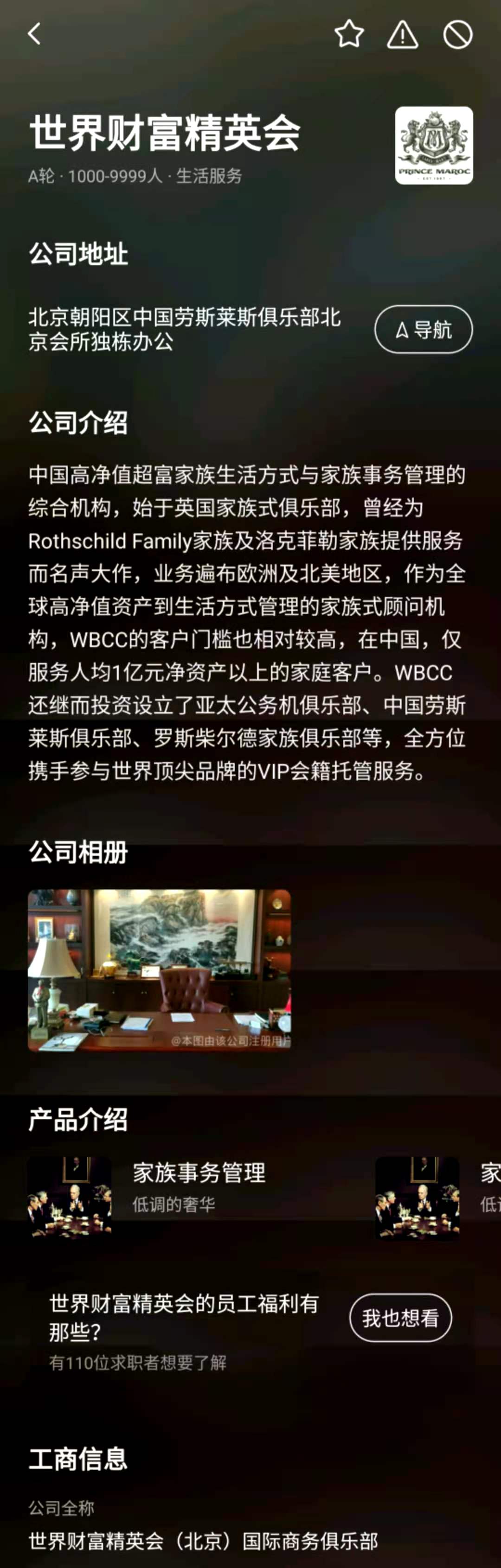501x1568 pixels.
Task: Tap the 导航 navigation button
Action: (423, 329)
